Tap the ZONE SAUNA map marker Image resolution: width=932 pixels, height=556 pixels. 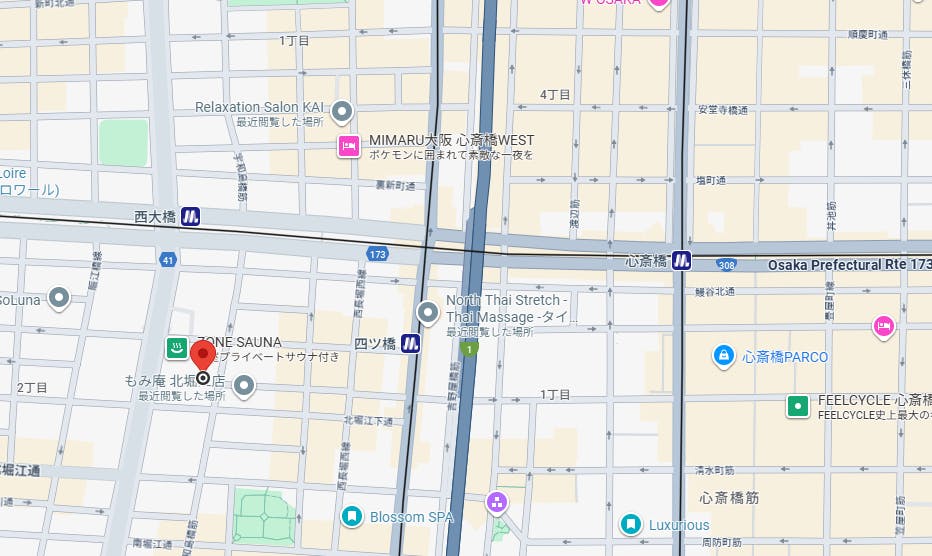[x=177, y=348]
